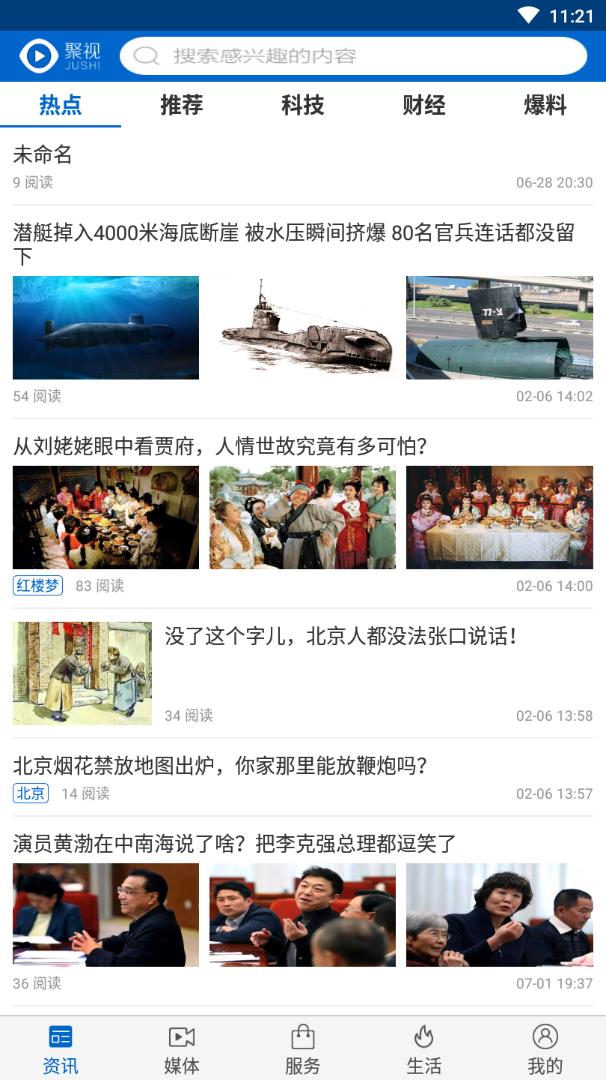Go to 媒体 in the bottom bar
The height and width of the screenshot is (1080, 606).
(x=182, y=1049)
